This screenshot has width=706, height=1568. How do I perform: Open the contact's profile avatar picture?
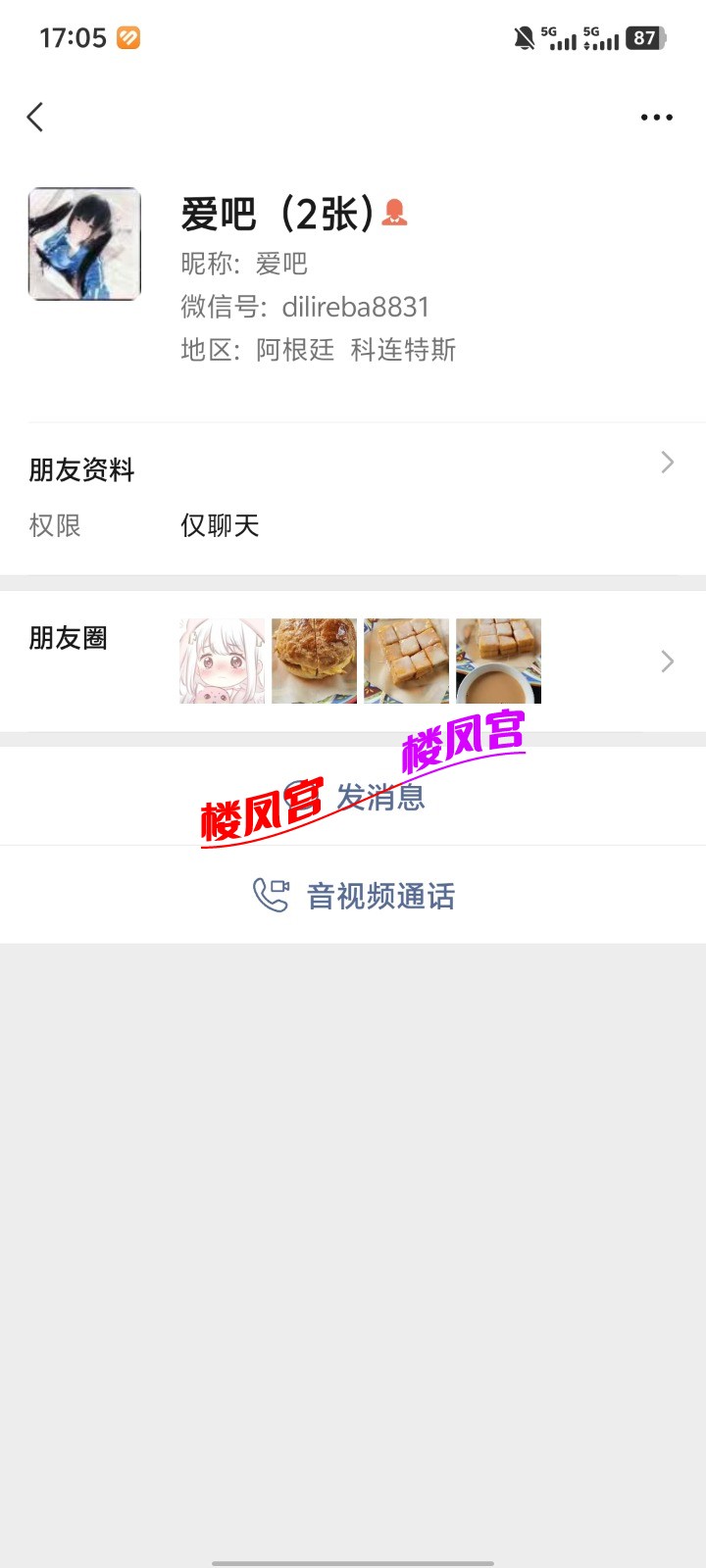(x=84, y=243)
